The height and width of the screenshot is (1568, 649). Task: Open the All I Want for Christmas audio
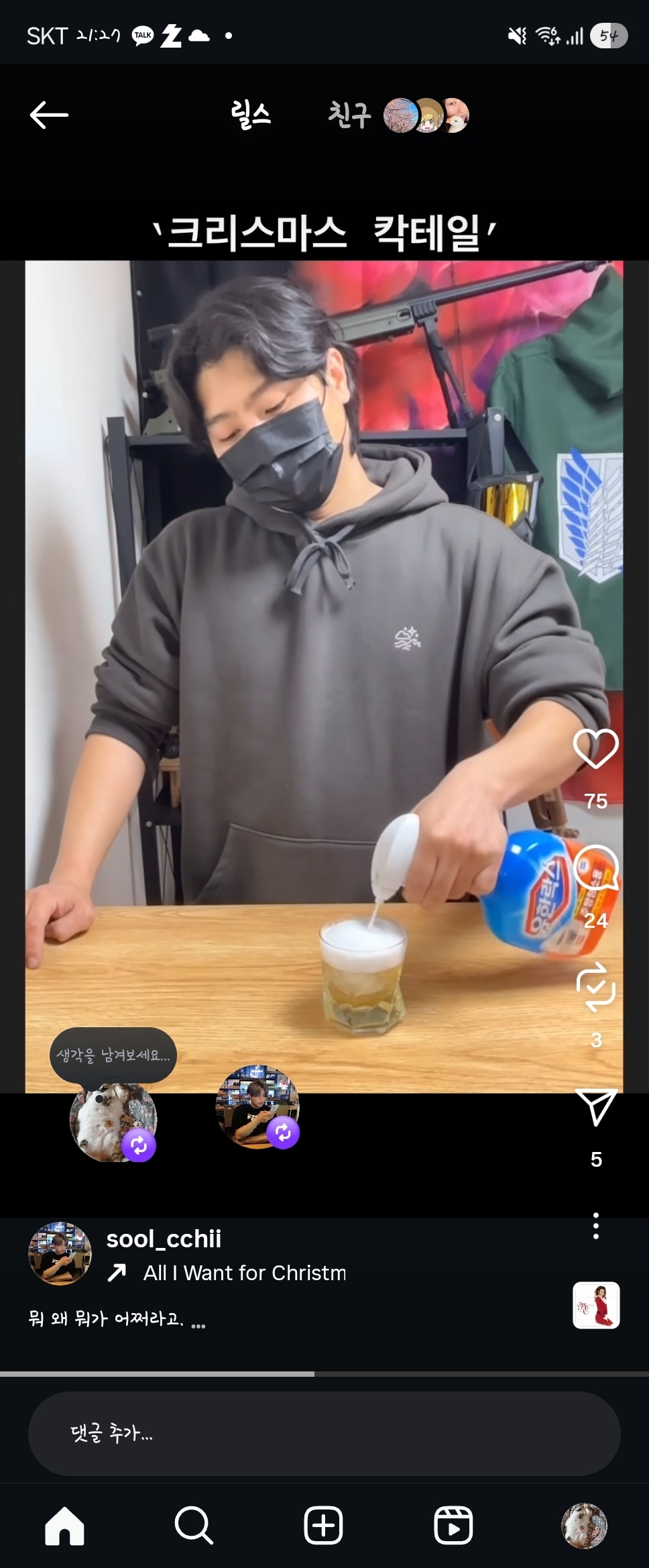[244, 1273]
